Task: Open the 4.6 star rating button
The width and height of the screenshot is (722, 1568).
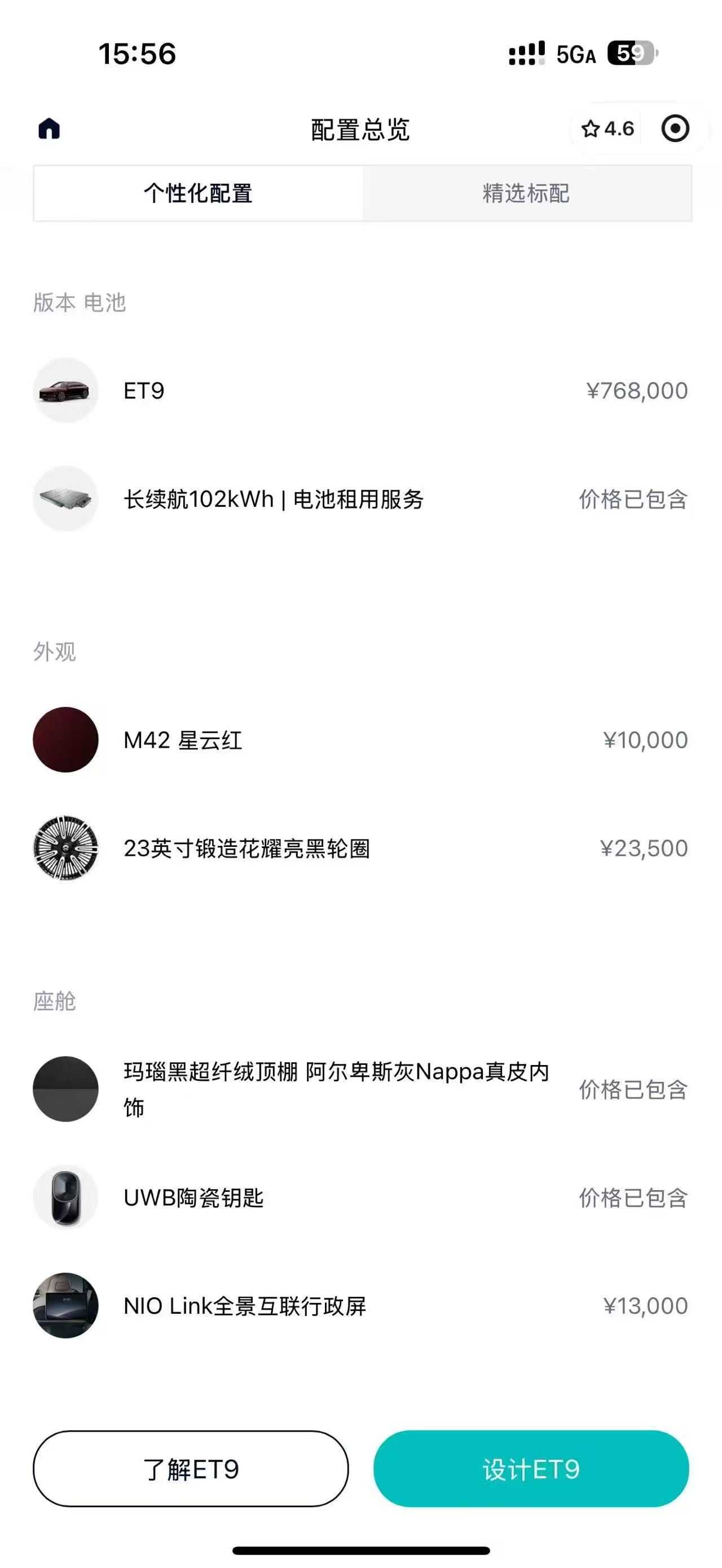Action: [607, 129]
